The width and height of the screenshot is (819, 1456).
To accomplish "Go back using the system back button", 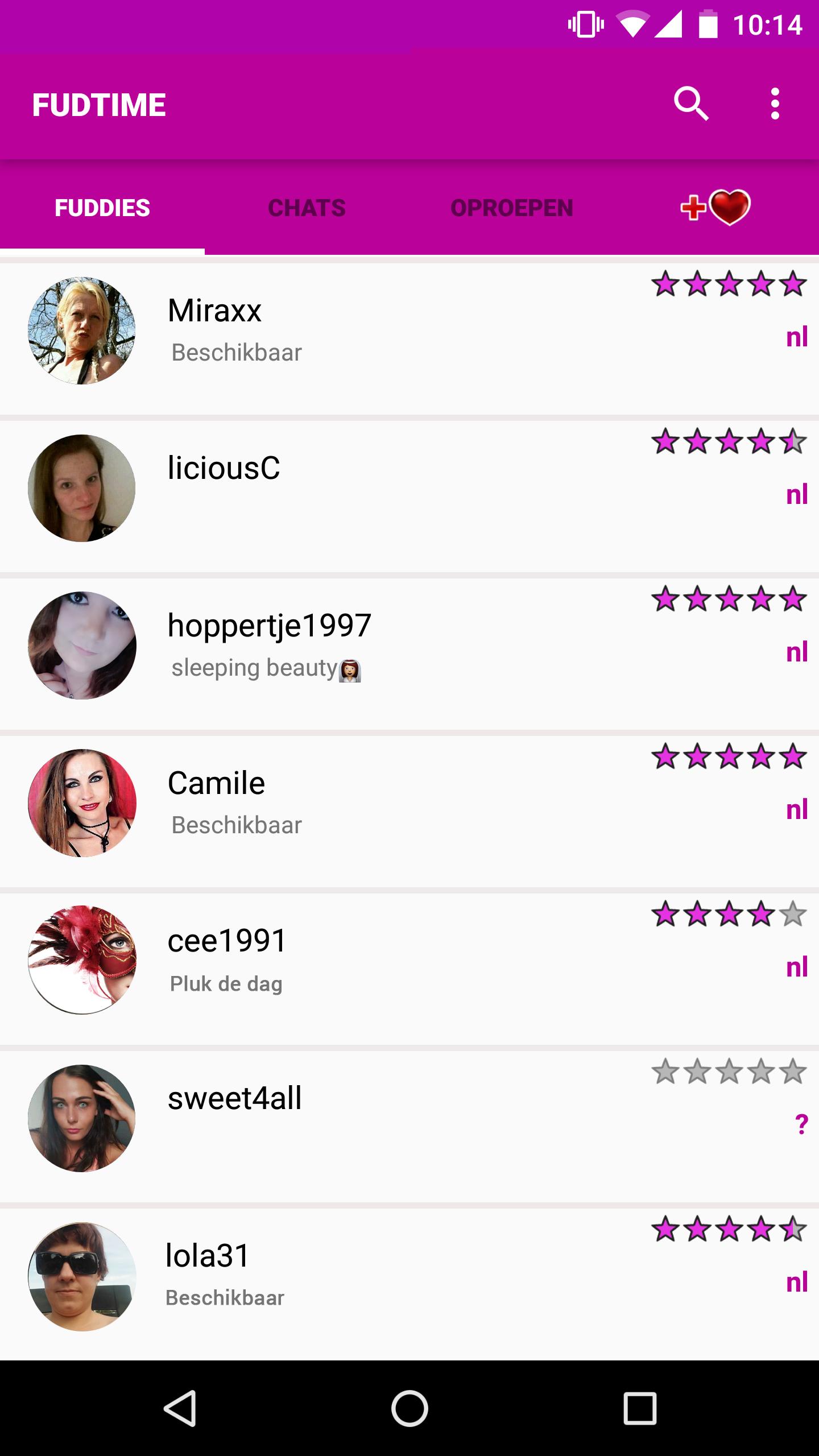I will 180,1408.
